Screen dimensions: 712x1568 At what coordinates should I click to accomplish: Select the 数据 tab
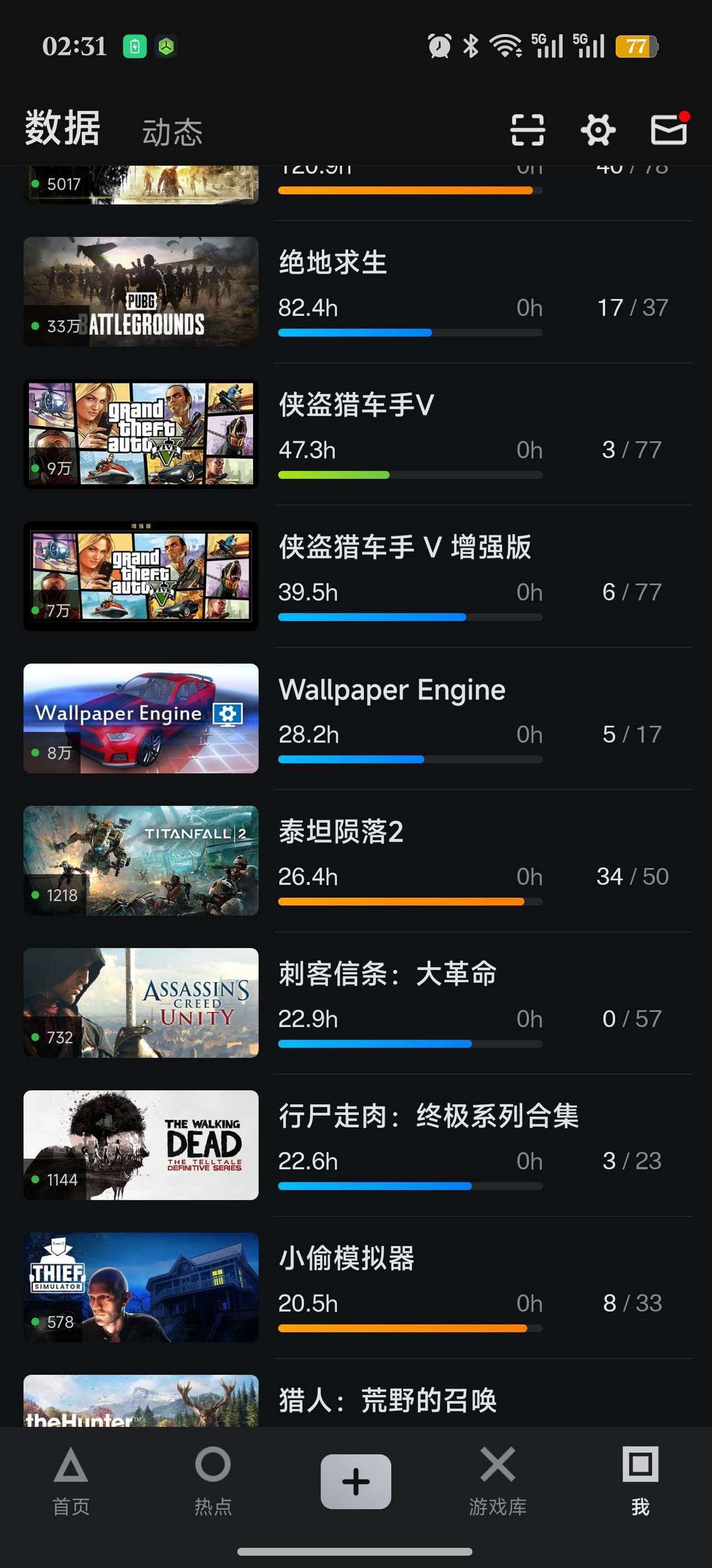click(x=63, y=128)
